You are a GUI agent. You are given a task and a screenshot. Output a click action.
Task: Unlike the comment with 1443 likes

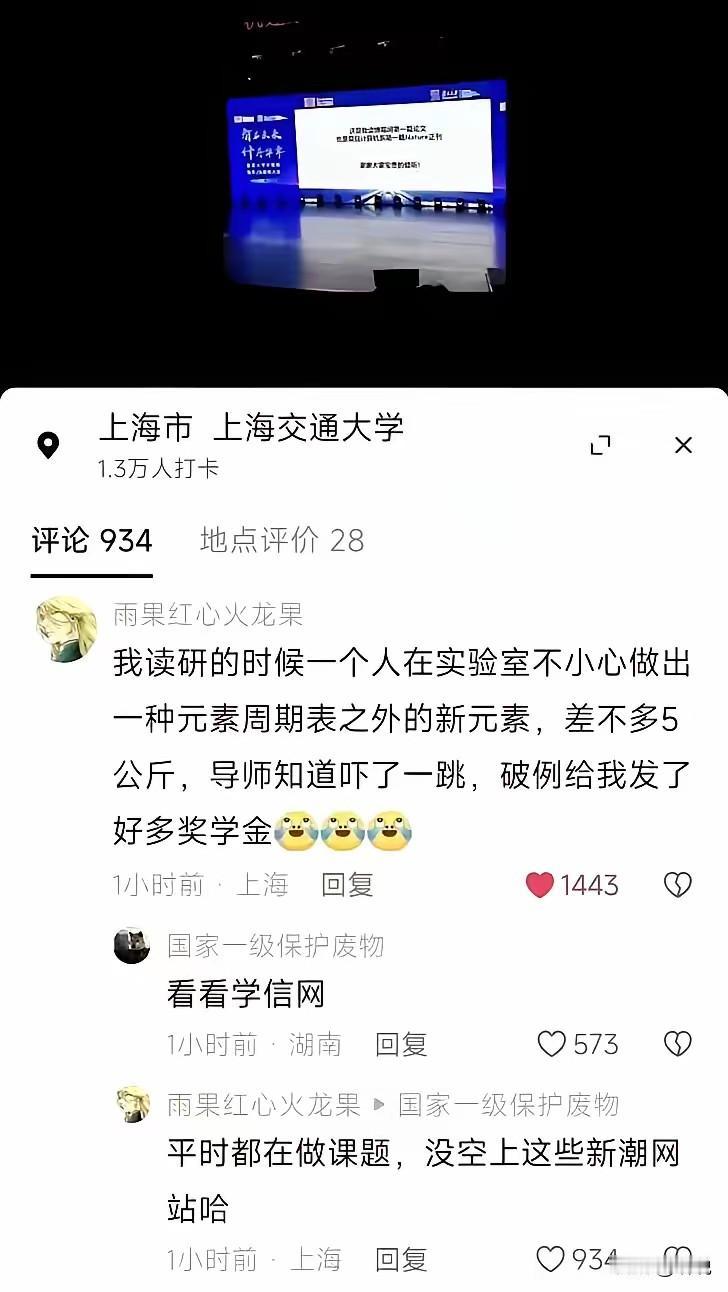[x=540, y=885]
